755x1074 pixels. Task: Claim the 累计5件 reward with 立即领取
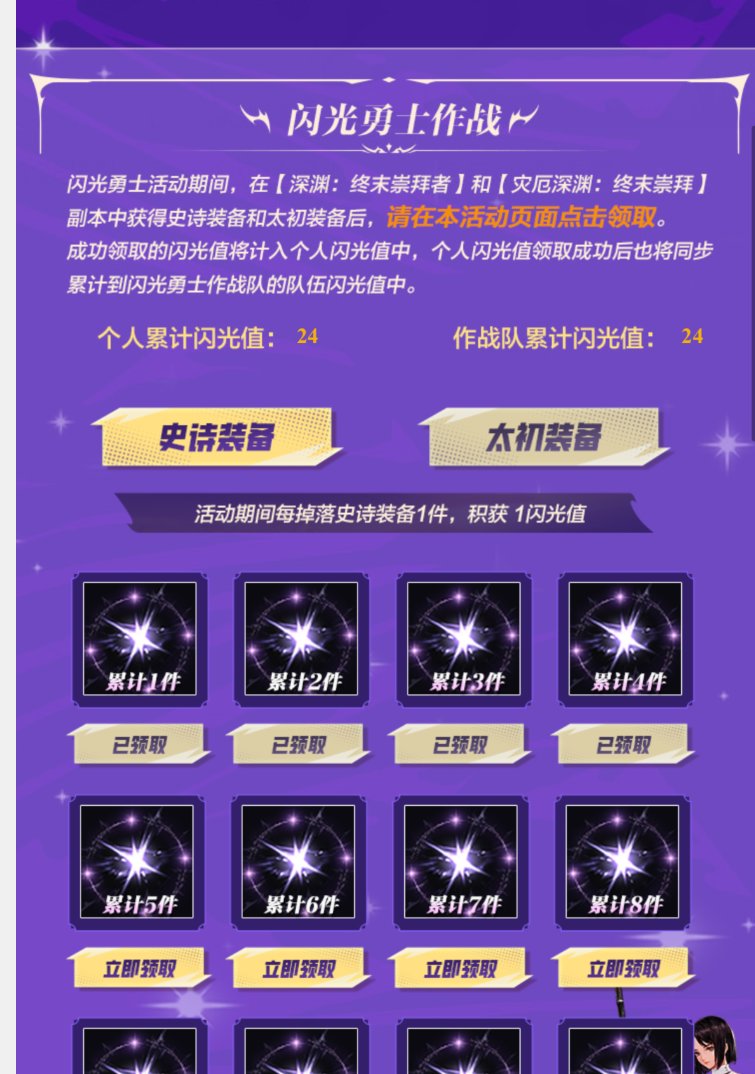139,968
